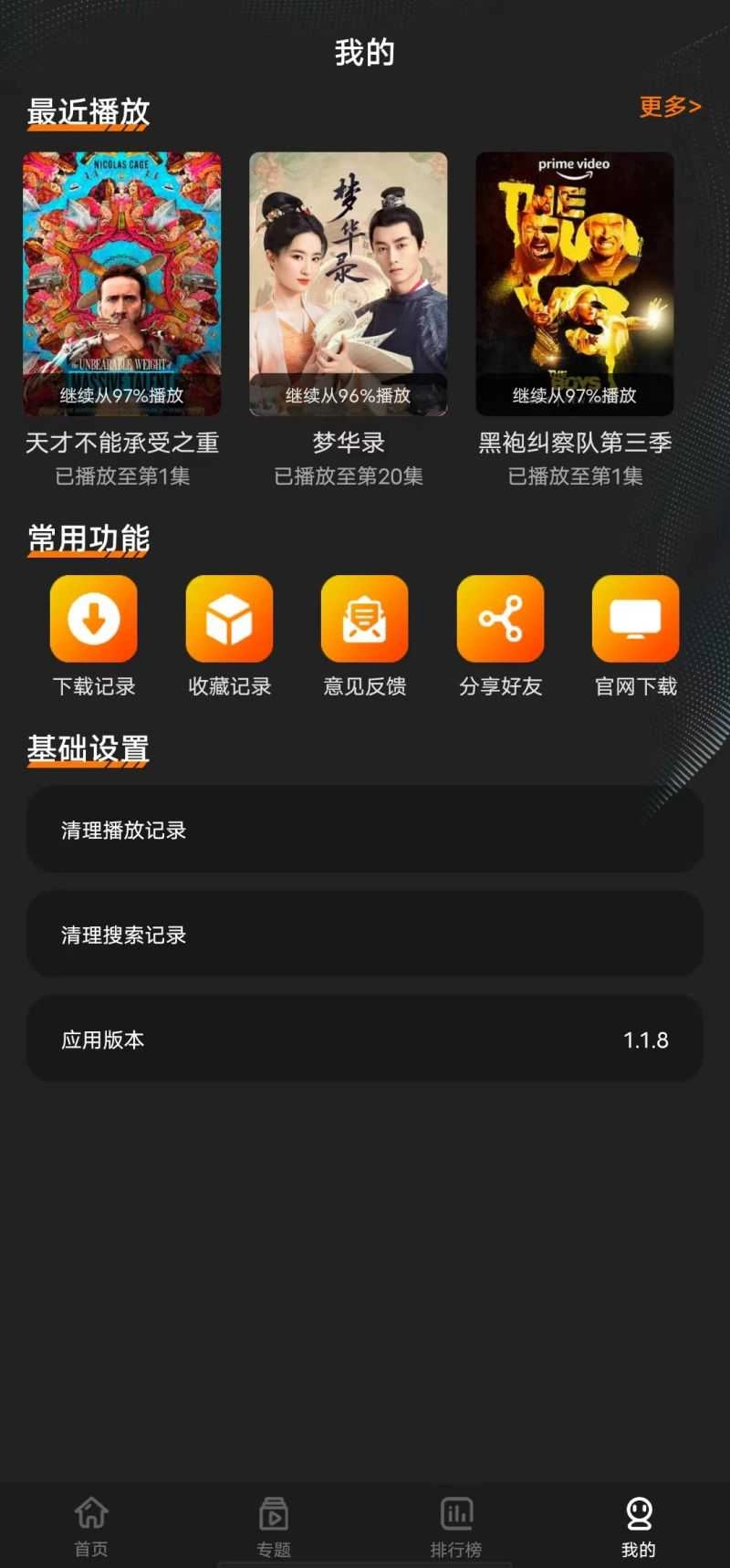730x1568 pixels.
Task: Check the 应用版本 row
Action: (365, 1040)
